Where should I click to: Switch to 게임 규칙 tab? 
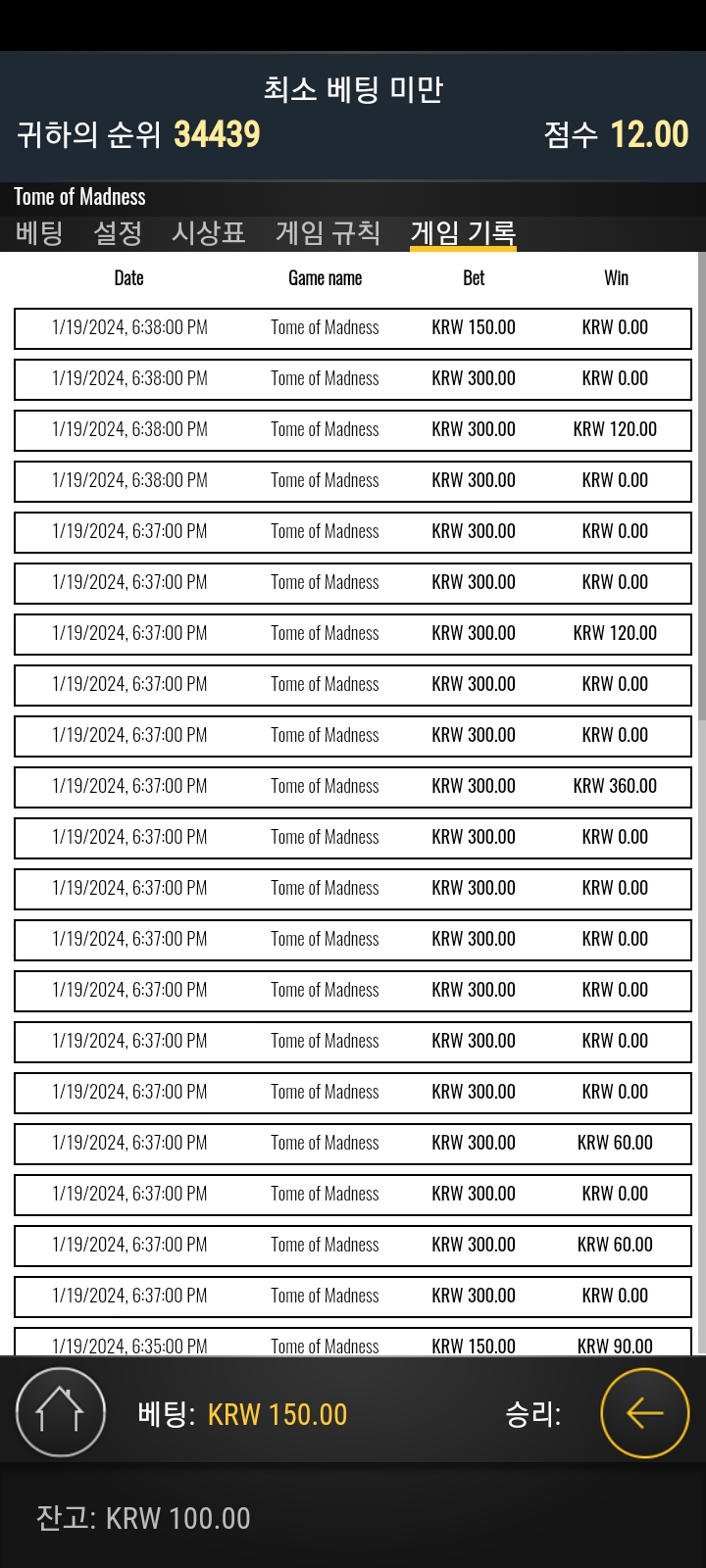coord(328,233)
